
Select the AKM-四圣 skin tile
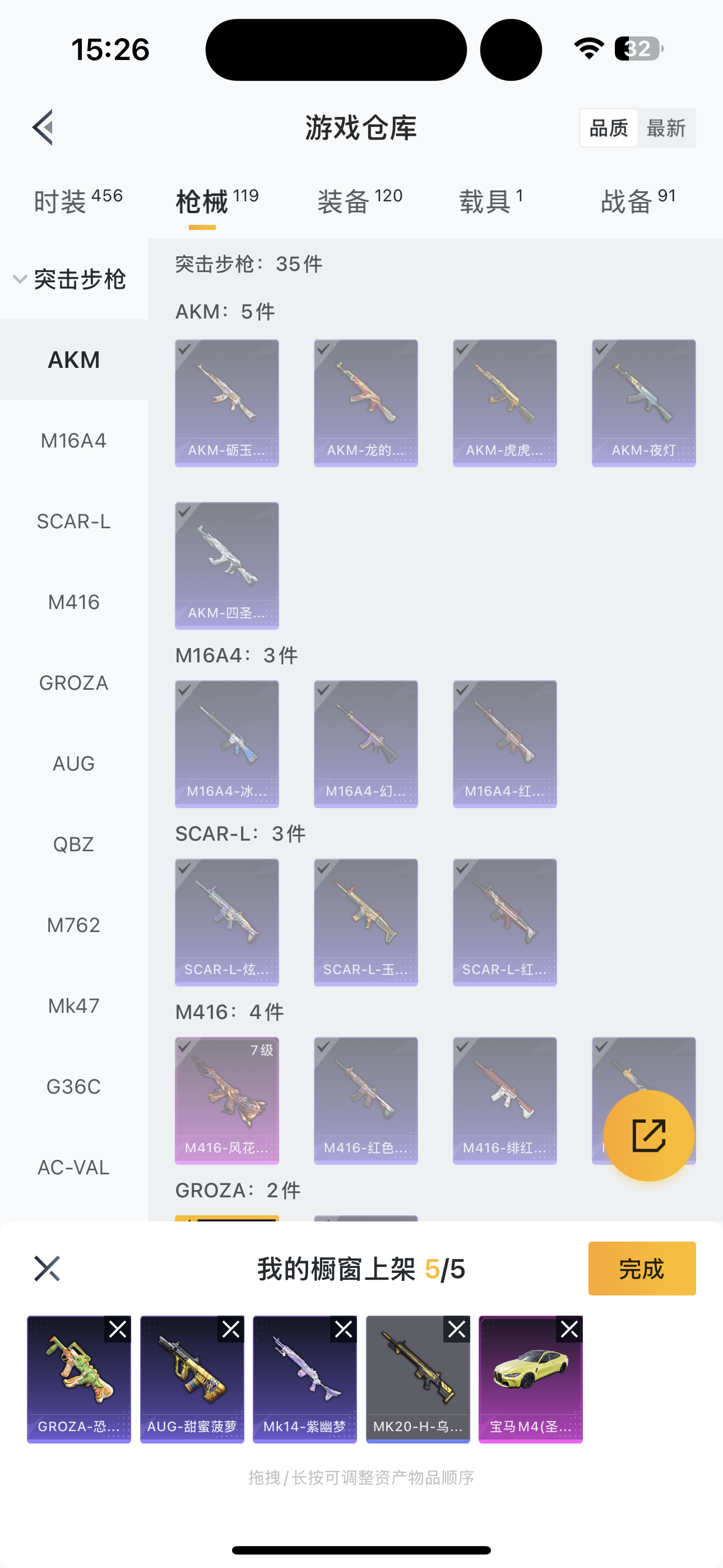pos(226,565)
